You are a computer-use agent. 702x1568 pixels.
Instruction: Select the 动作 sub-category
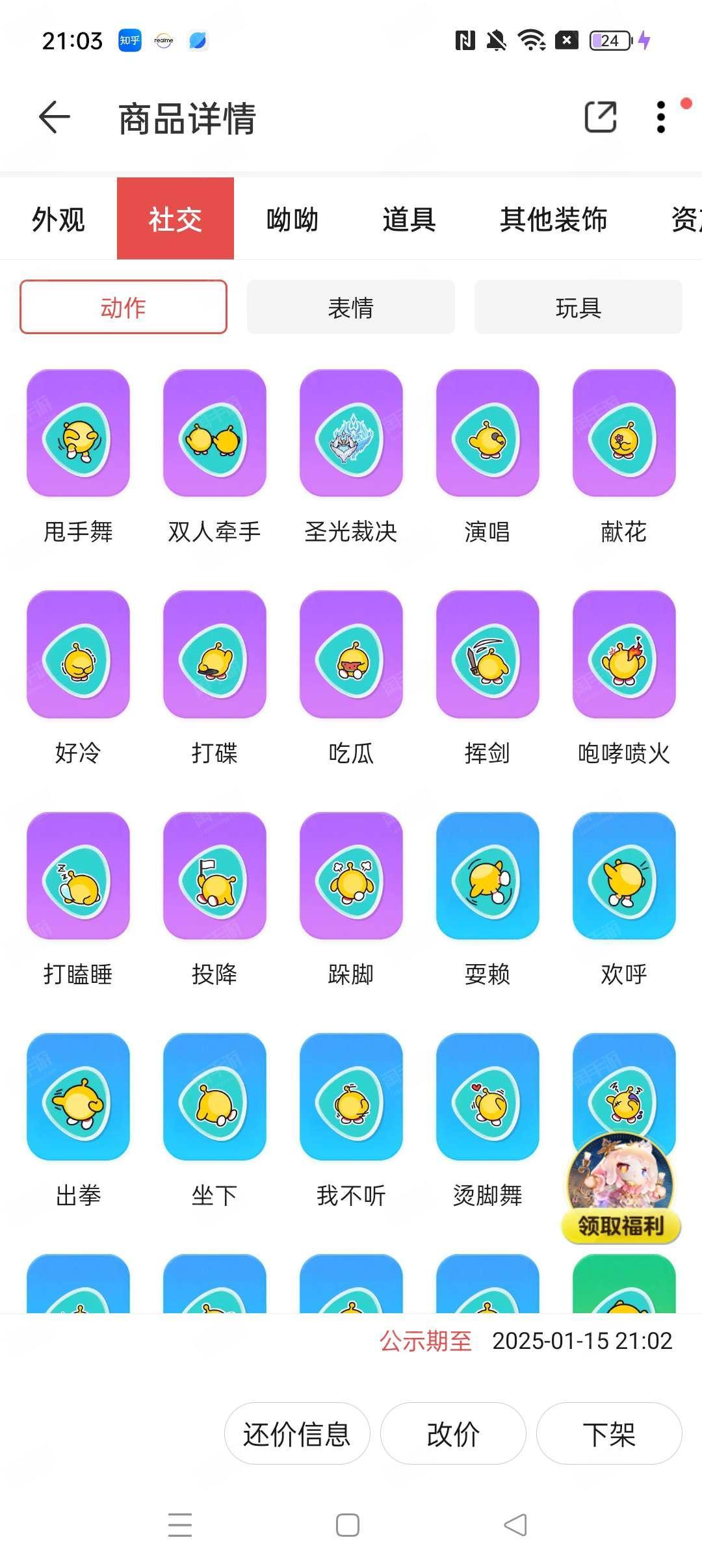[123, 307]
